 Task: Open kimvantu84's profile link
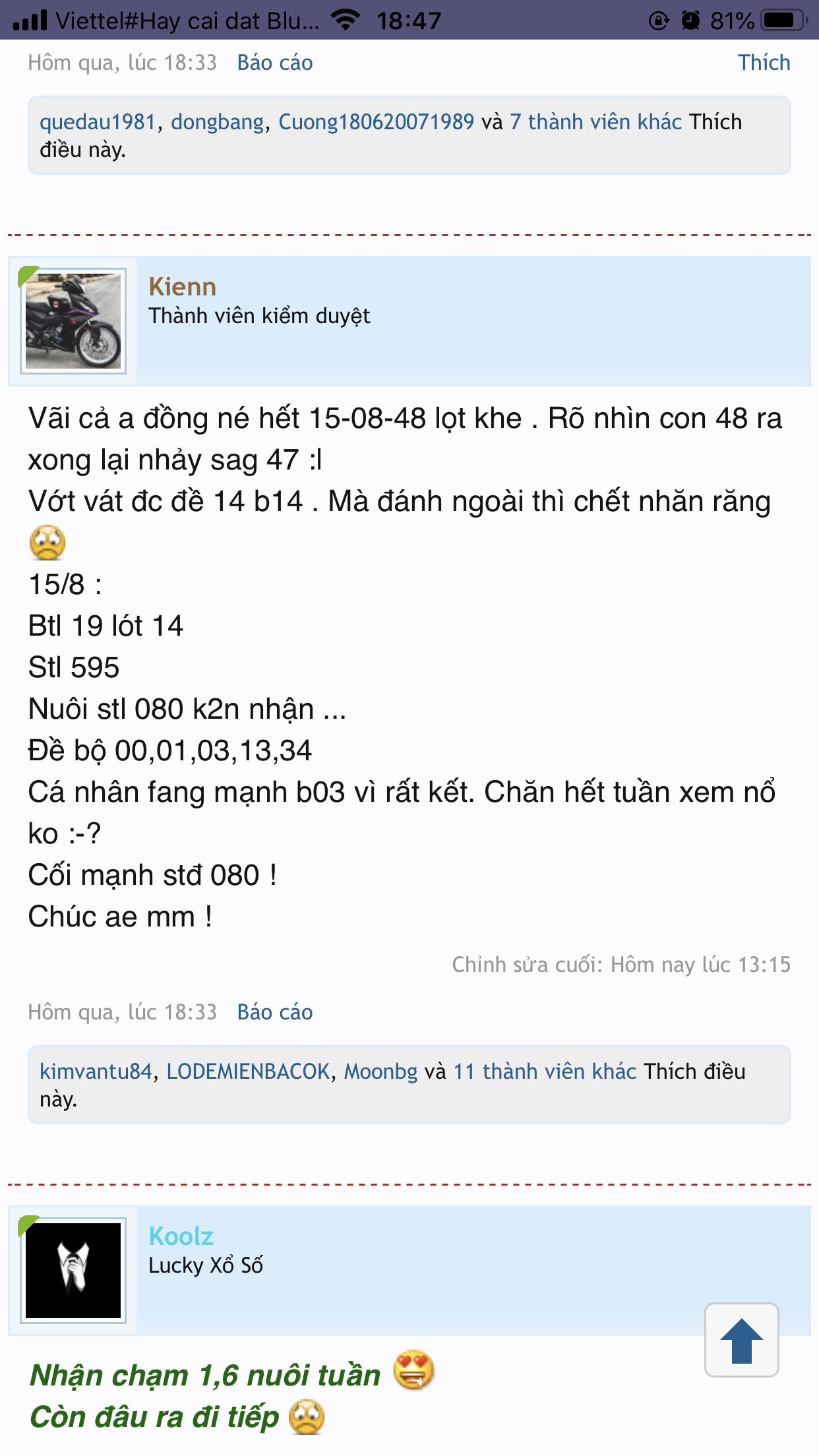click(x=96, y=1072)
